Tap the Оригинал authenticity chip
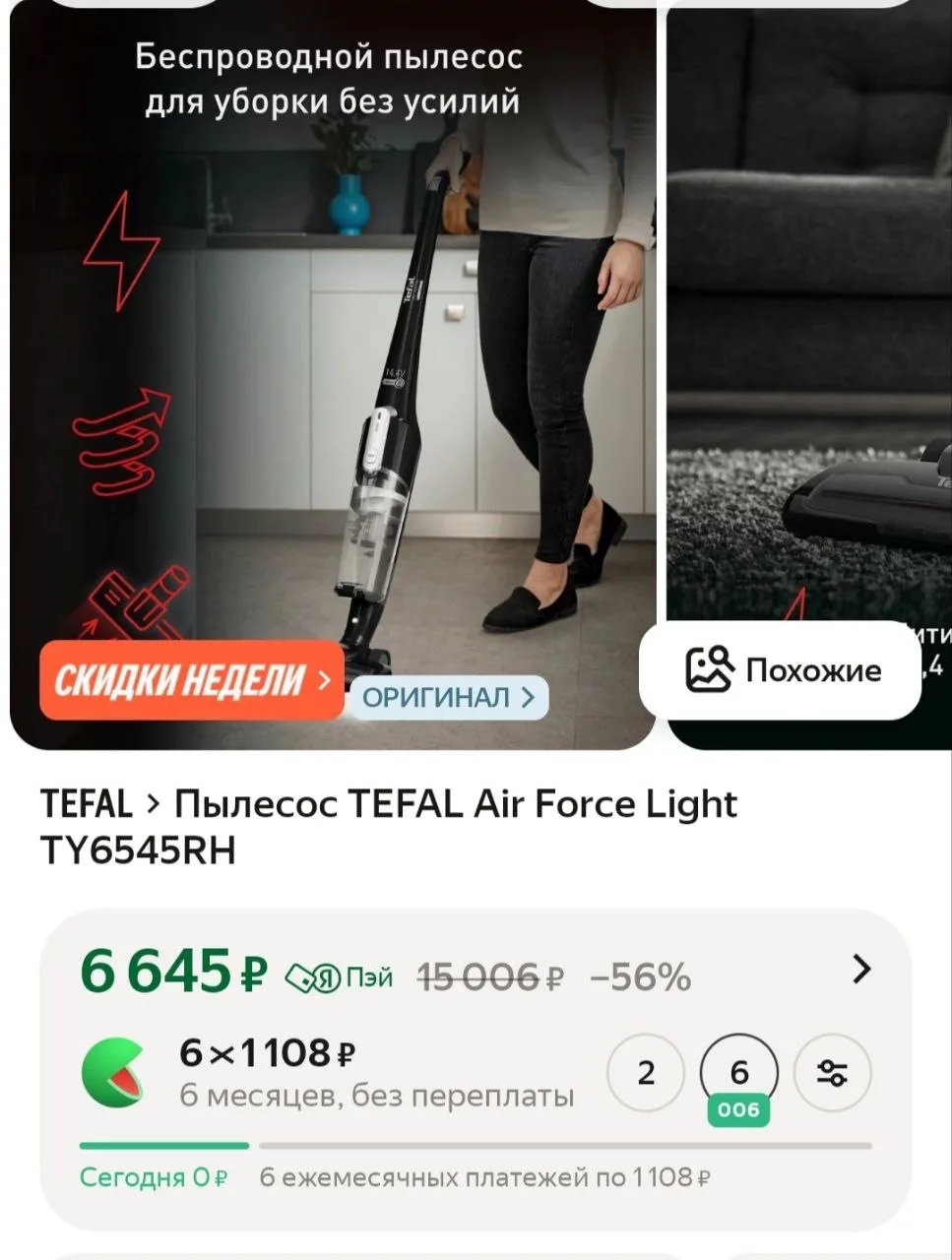The height and width of the screenshot is (1260, 952). click(x=448, y=698)
